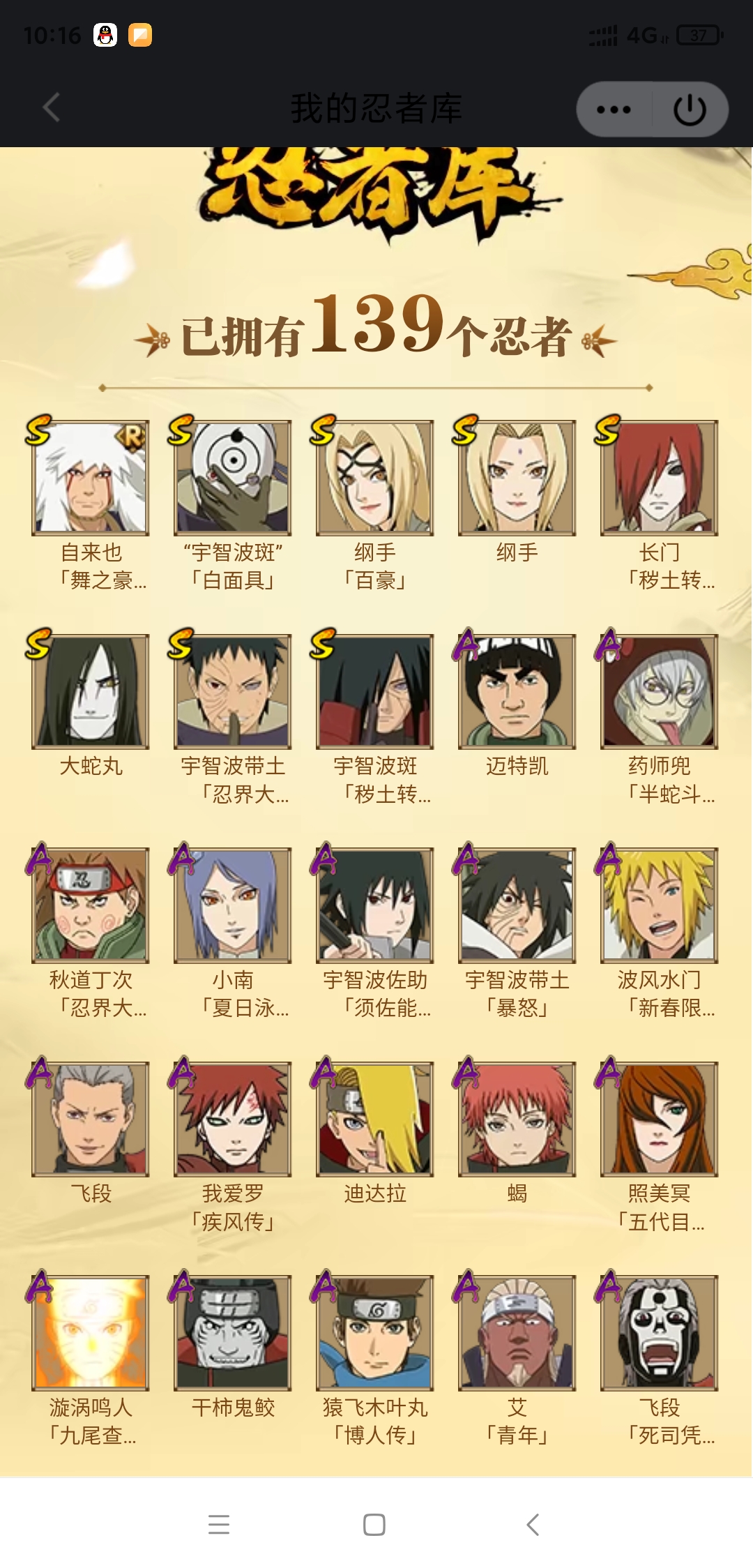The image size is (753, 1568).
Task: Go back using the header arrow
Action: tap(52, 108)
